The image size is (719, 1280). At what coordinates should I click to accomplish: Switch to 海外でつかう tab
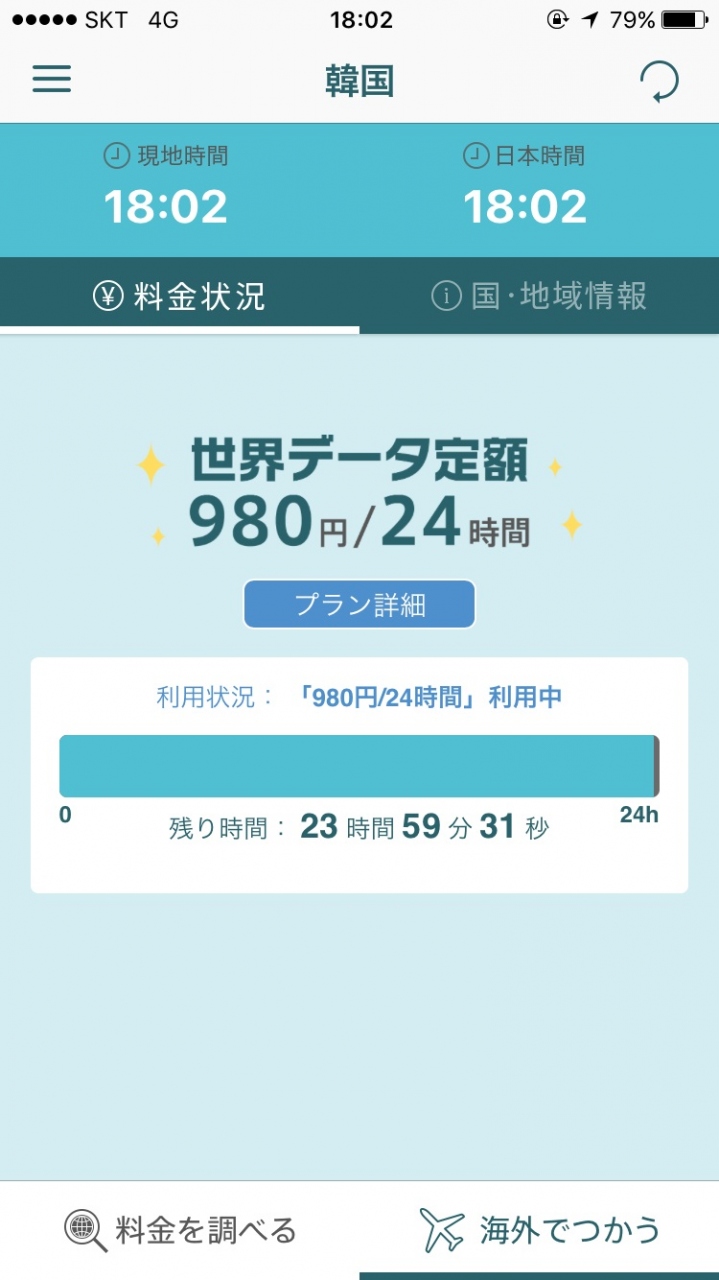click(x=540, y=1230)
